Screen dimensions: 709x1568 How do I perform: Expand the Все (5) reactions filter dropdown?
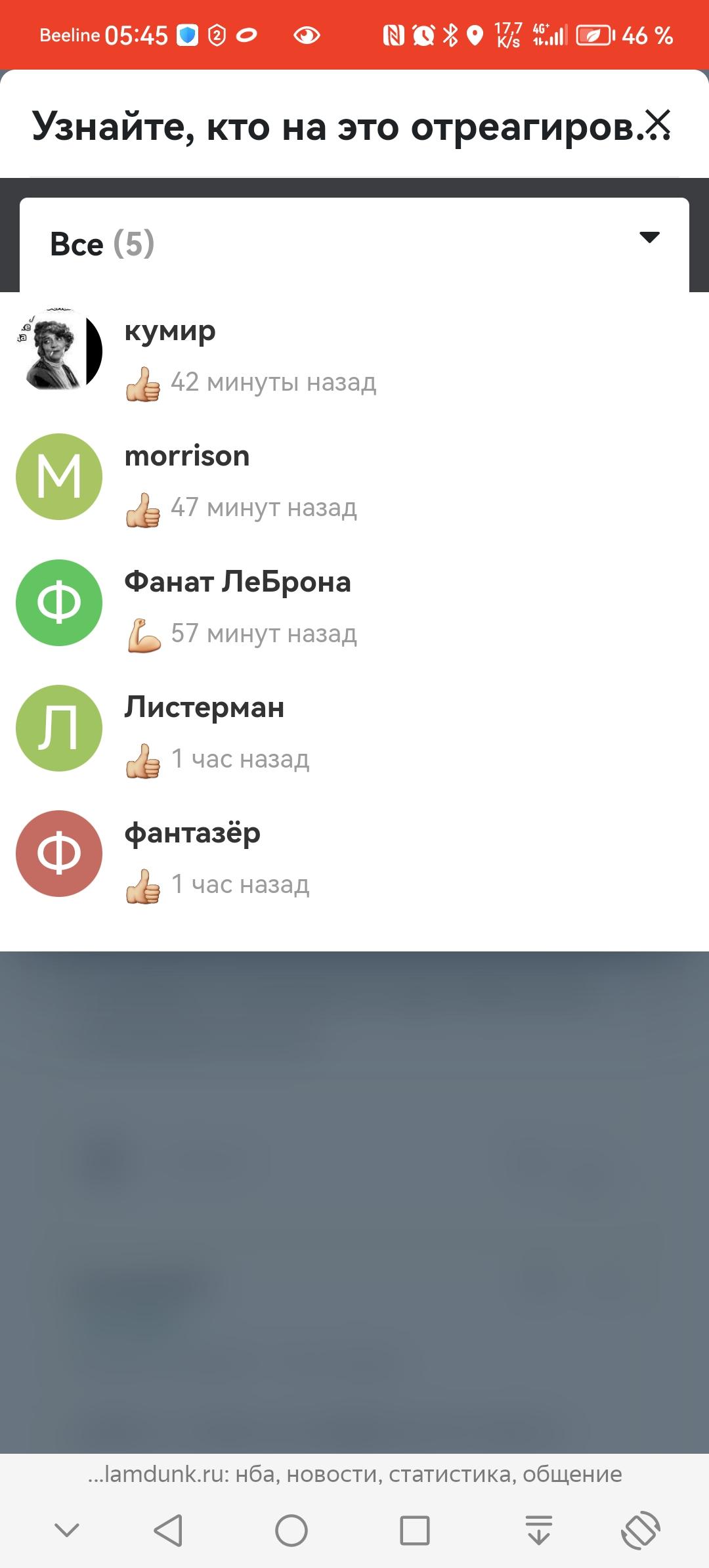354,244
